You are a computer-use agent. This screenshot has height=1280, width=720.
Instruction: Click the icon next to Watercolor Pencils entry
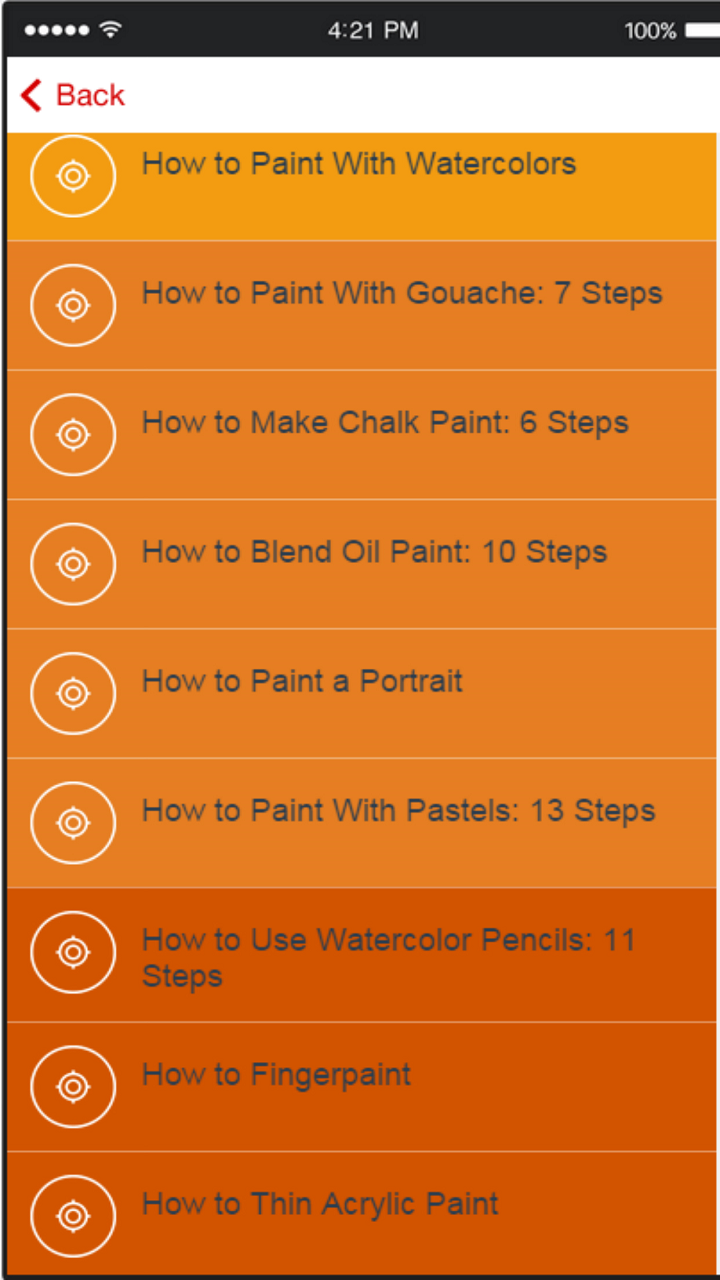pyautogui.click(x=72, y=952)
